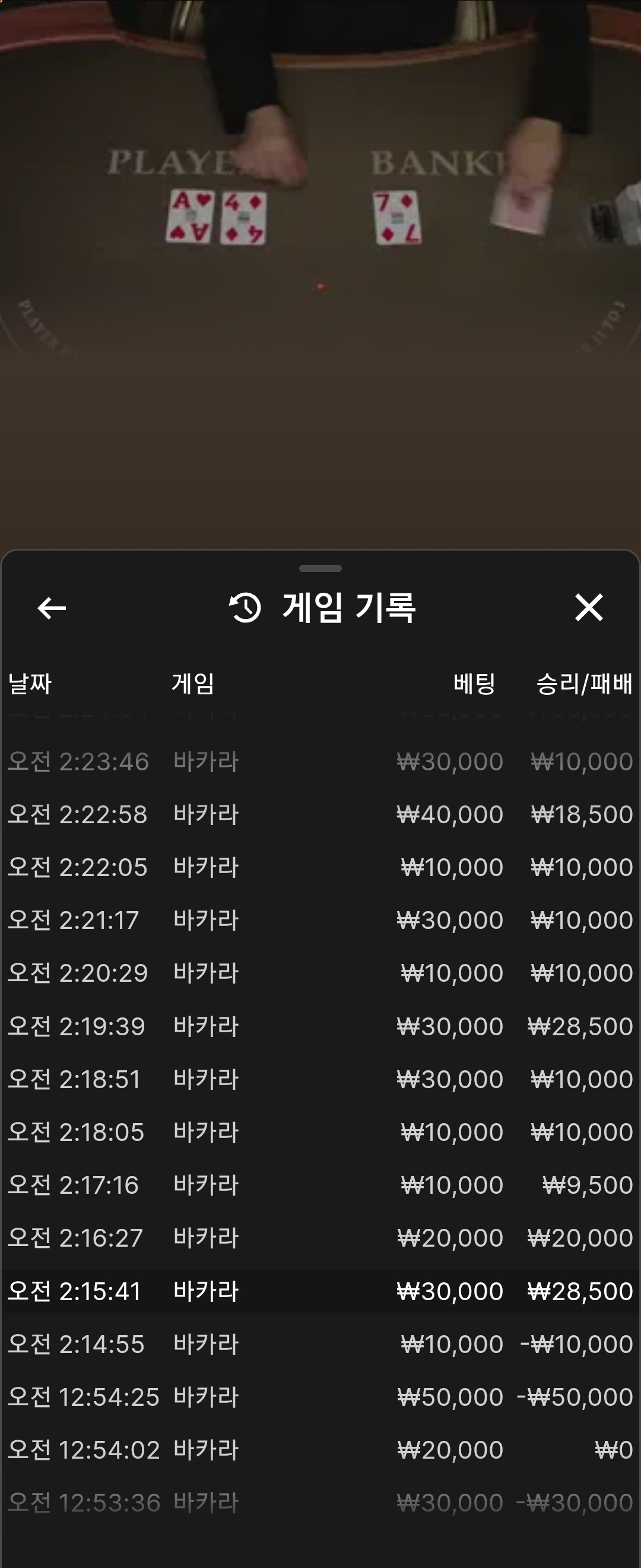
Task: Open the 오전 2:17:16 round details
Action: [x=320, y=1185]
